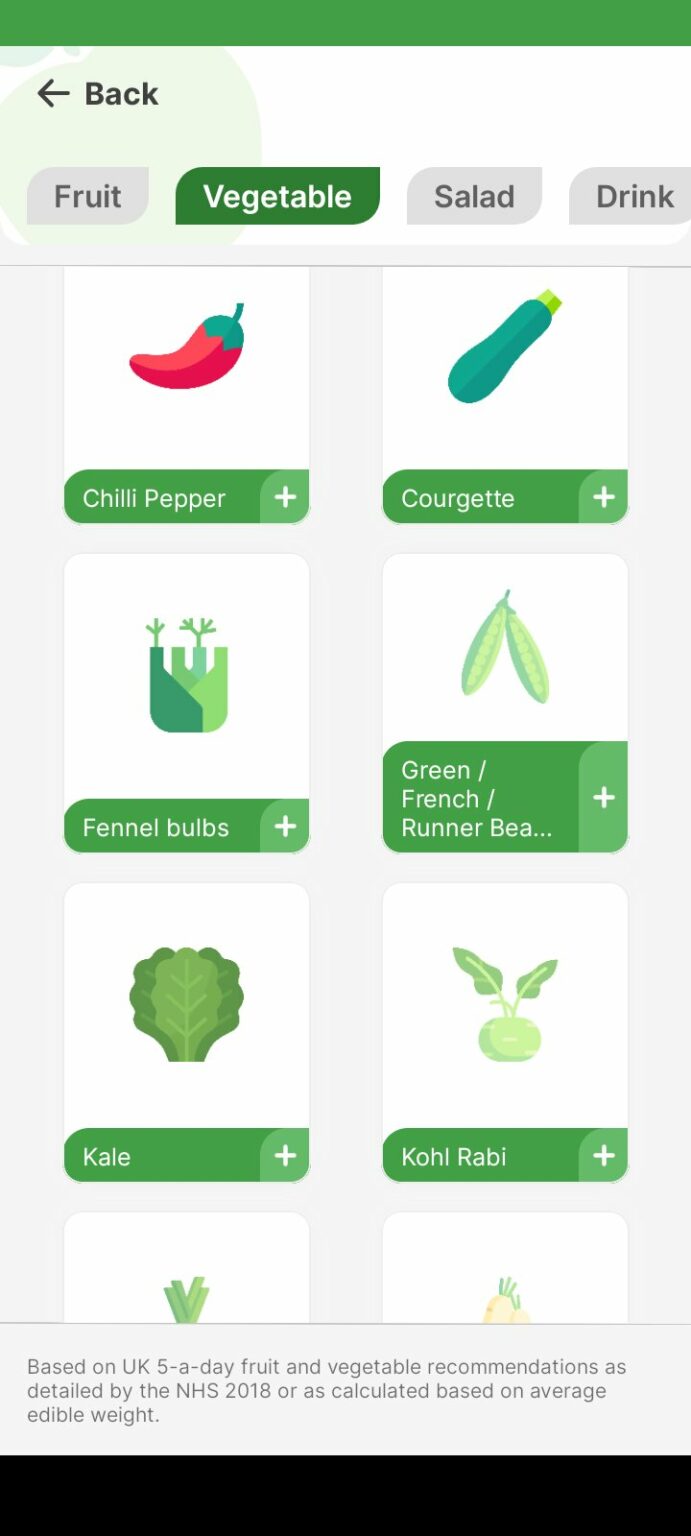Open the Kale card
This screenshot has width=691, height=1536.
(x=187, y=1032)
